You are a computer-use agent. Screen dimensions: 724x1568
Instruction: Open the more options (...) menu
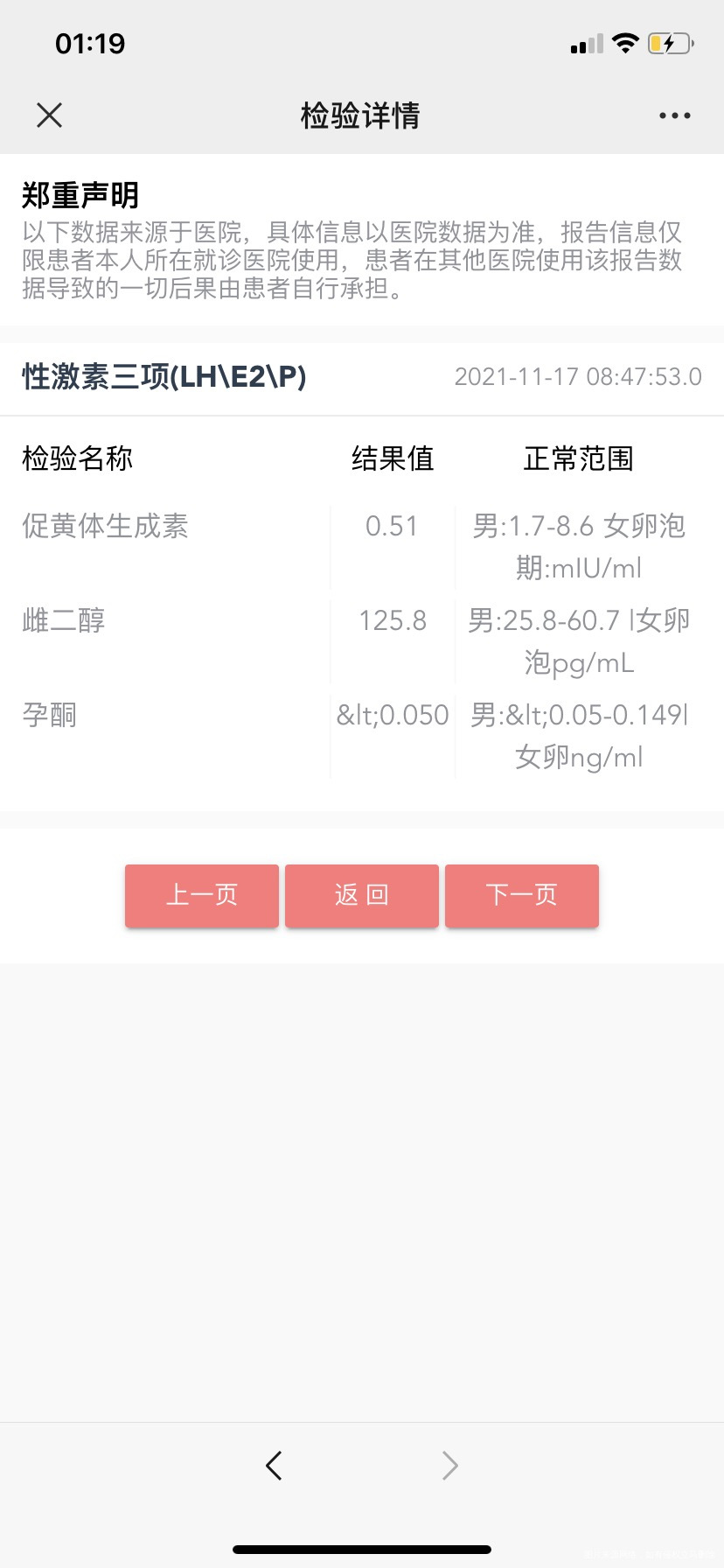pyautogui.click(x=674, y=115)
